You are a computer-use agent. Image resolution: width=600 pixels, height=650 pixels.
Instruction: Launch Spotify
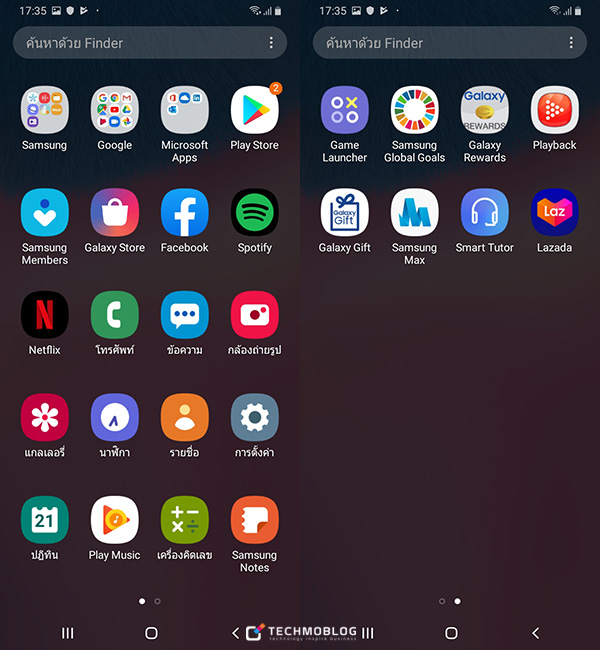pyautogui.click(x=255, y=213)
